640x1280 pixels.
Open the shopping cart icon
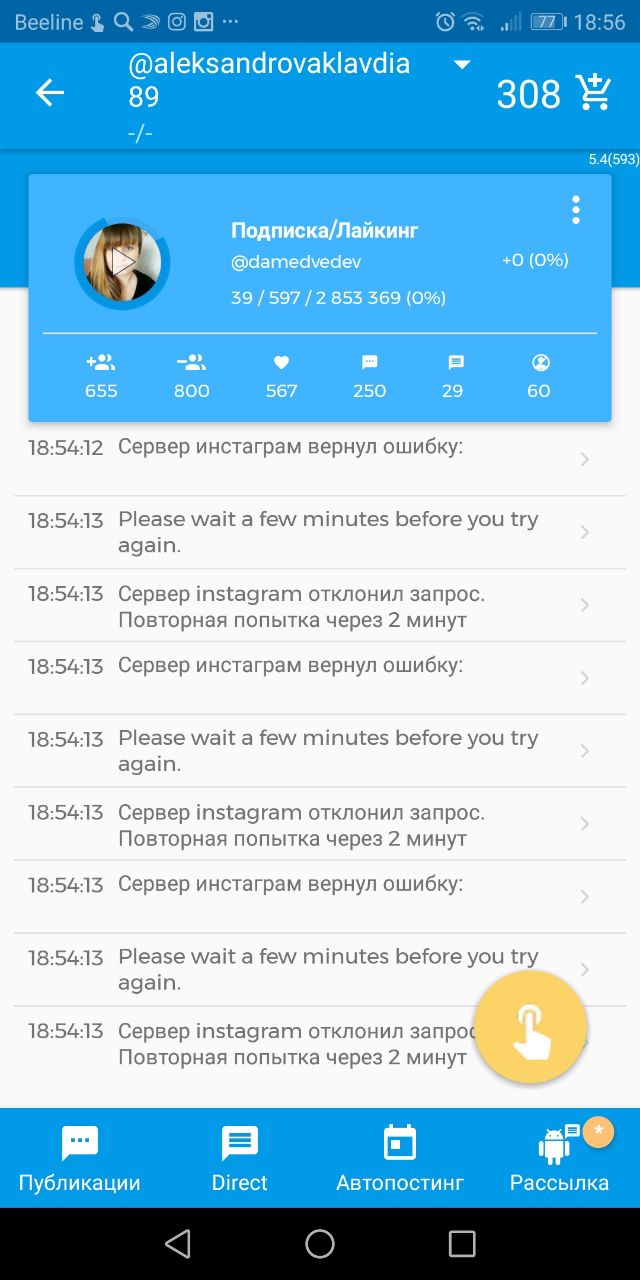point(594,93)
